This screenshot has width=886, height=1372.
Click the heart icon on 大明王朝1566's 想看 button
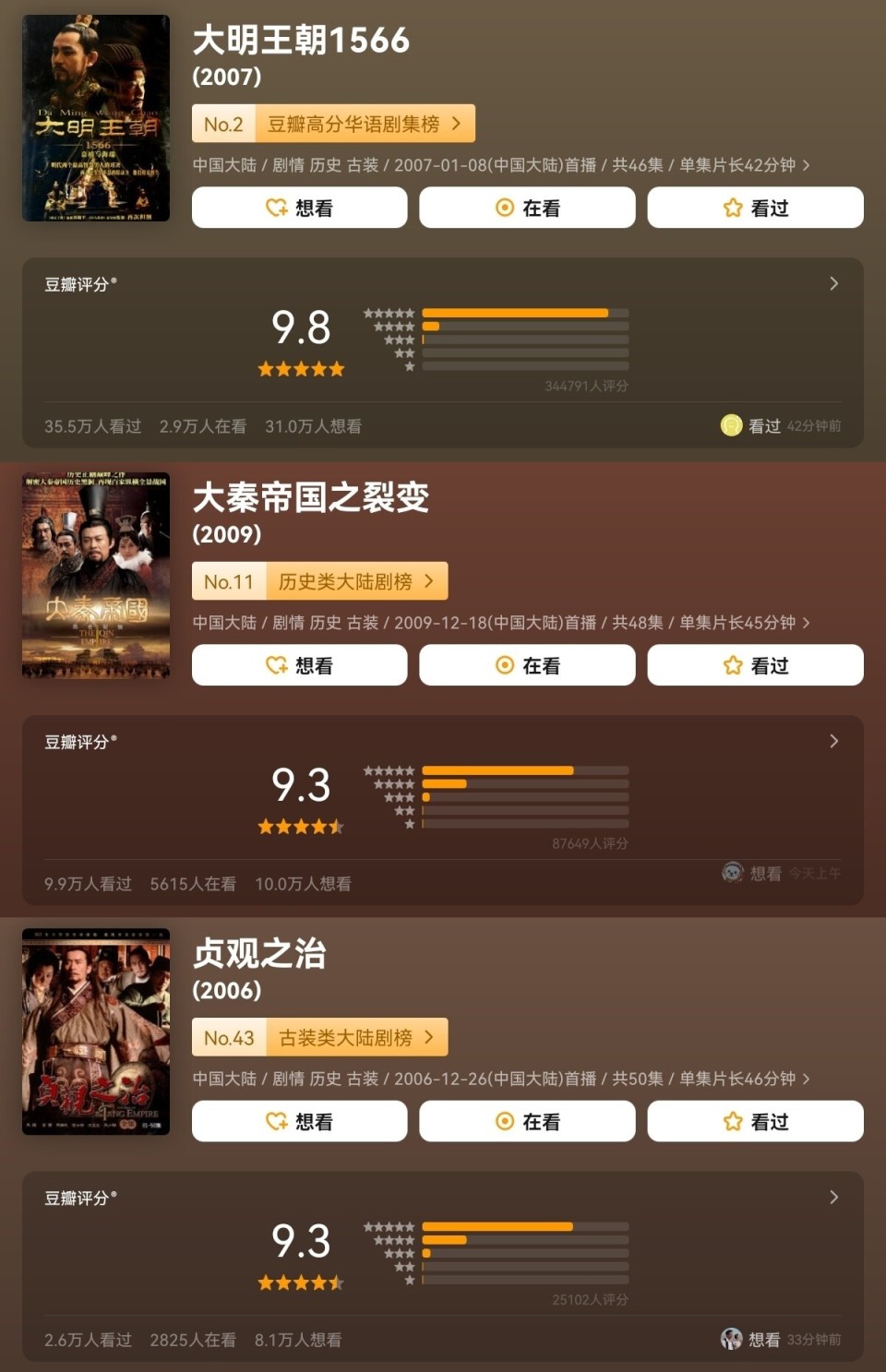click(274, 208)
